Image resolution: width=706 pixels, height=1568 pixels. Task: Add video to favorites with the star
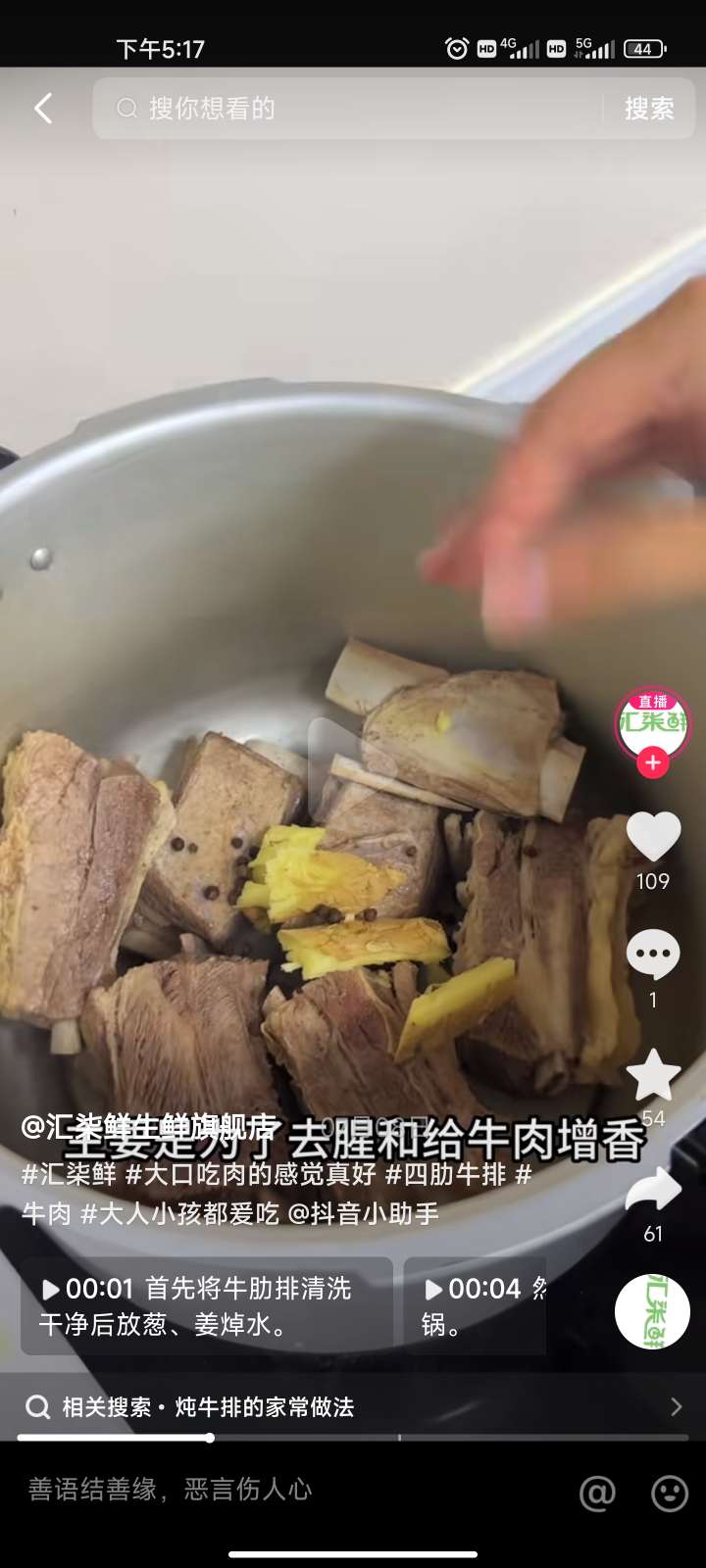pyautogui.click(x=653, y=1074)
